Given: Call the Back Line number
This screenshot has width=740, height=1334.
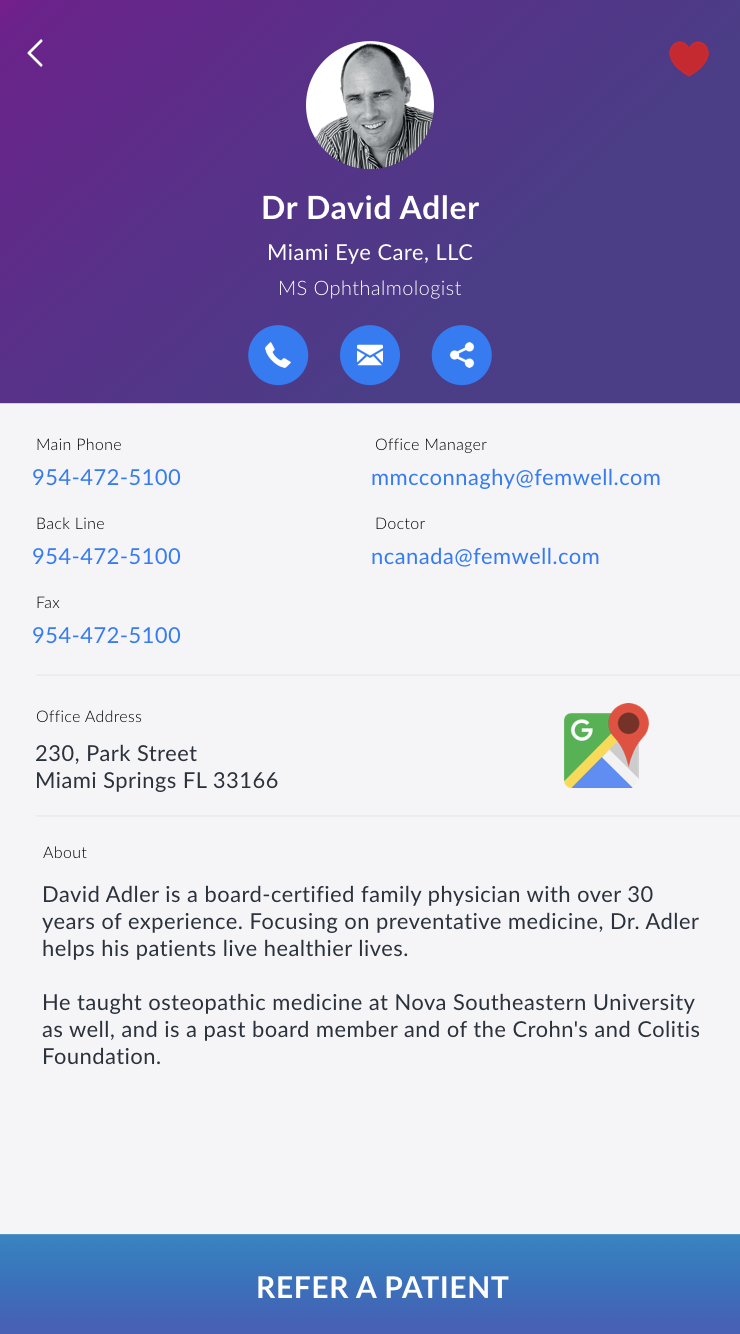Looking at the screenshot, I should tap(106, 556).
